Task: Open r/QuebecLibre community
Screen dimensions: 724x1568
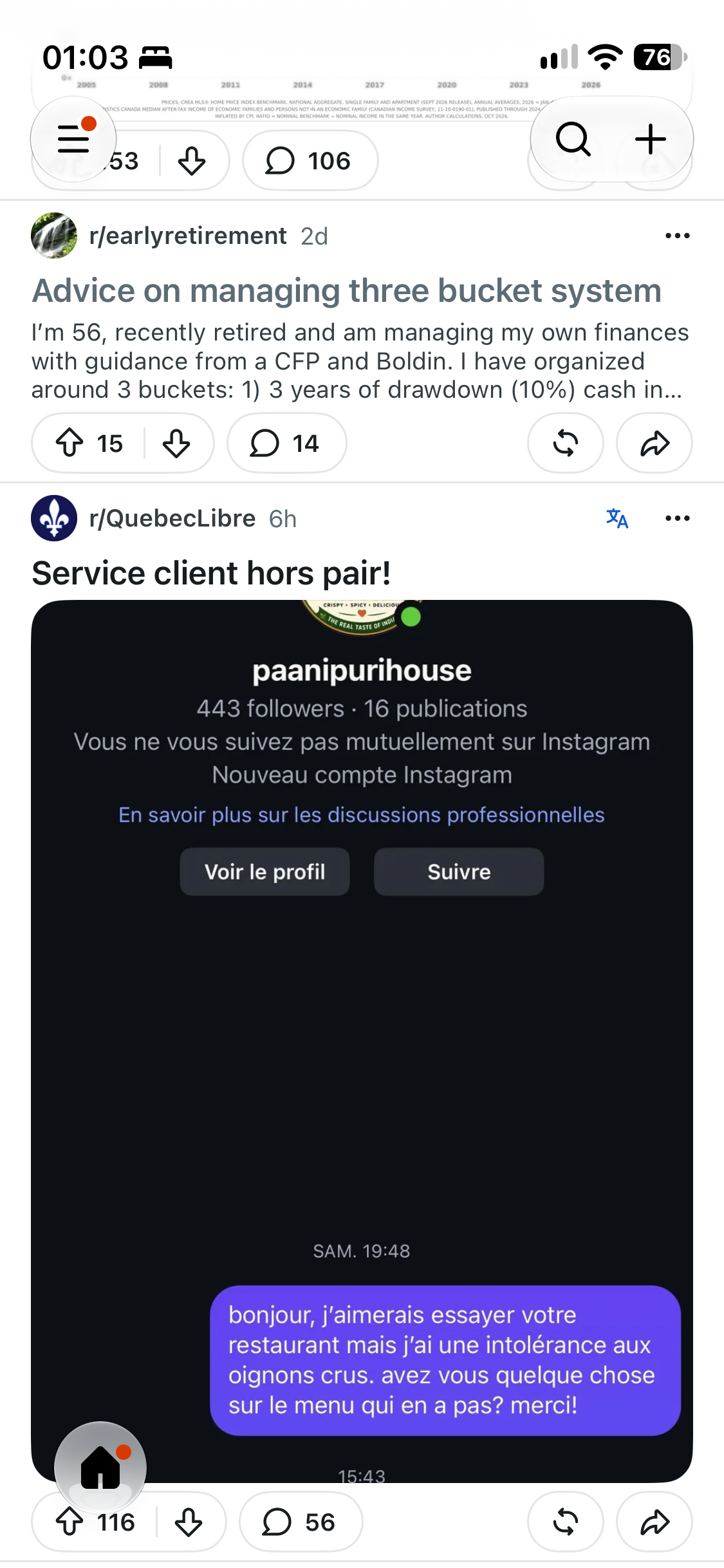Action: point(172,519)
